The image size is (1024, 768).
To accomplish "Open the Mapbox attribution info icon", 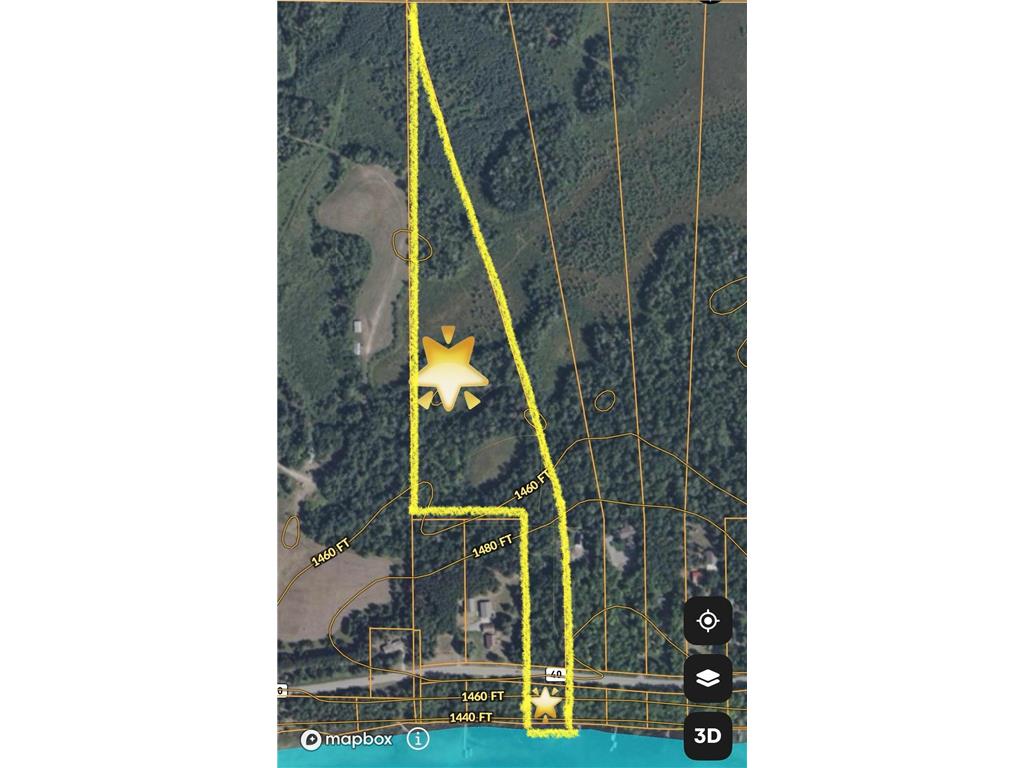I will pos(418,739).
